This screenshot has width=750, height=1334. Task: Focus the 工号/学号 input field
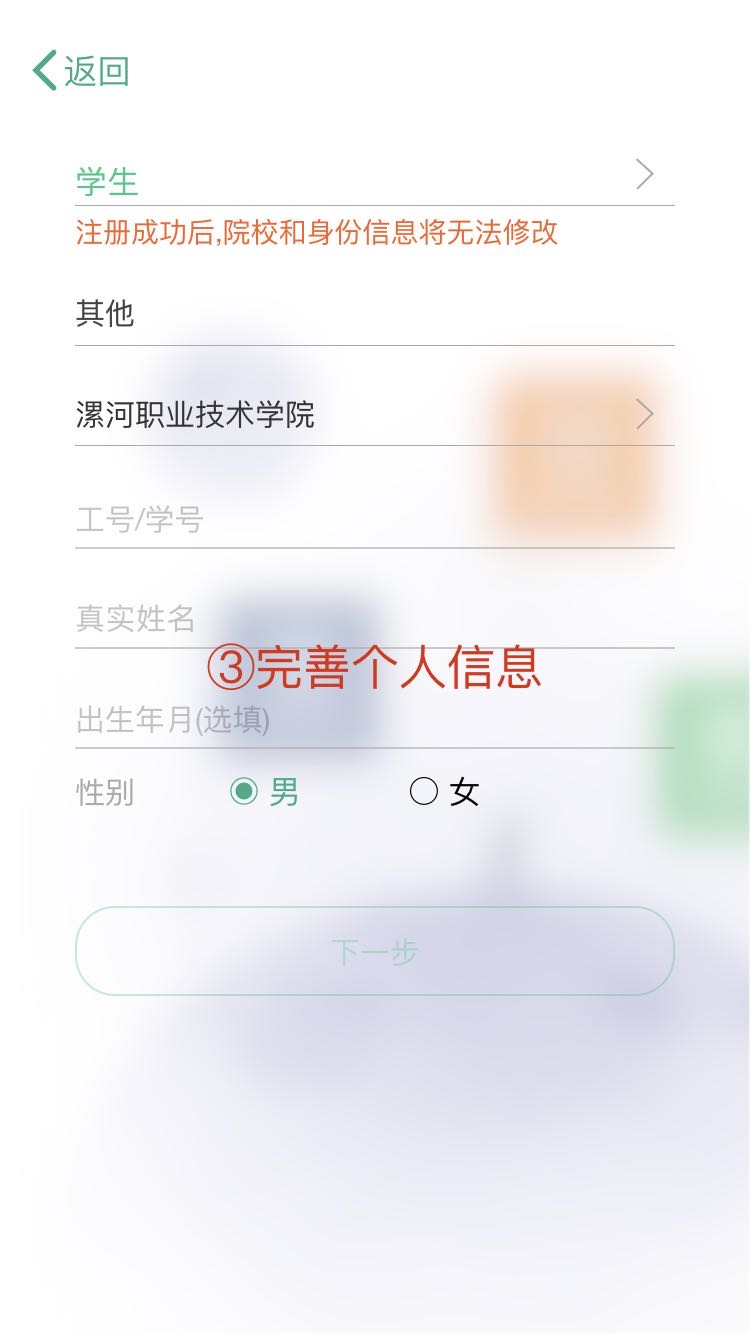pyautogui.click(x=374, y=520)
